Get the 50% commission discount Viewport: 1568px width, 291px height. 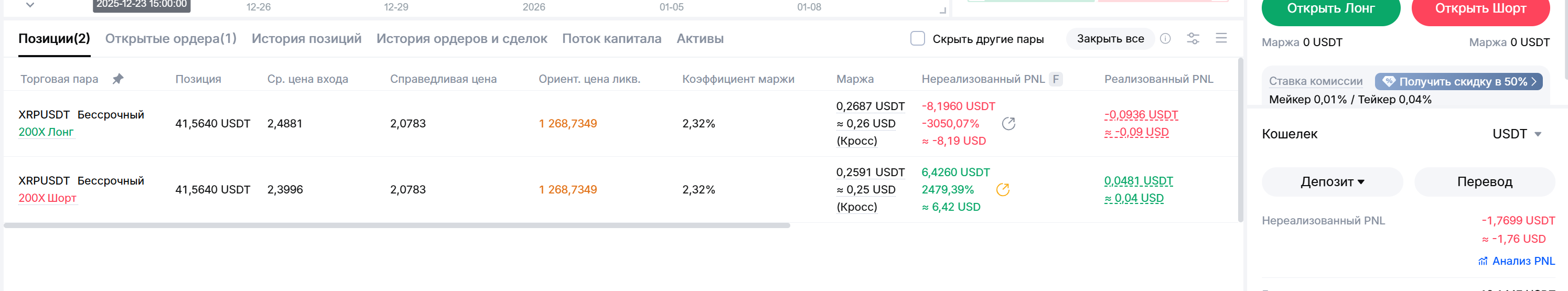(1458, 82)
